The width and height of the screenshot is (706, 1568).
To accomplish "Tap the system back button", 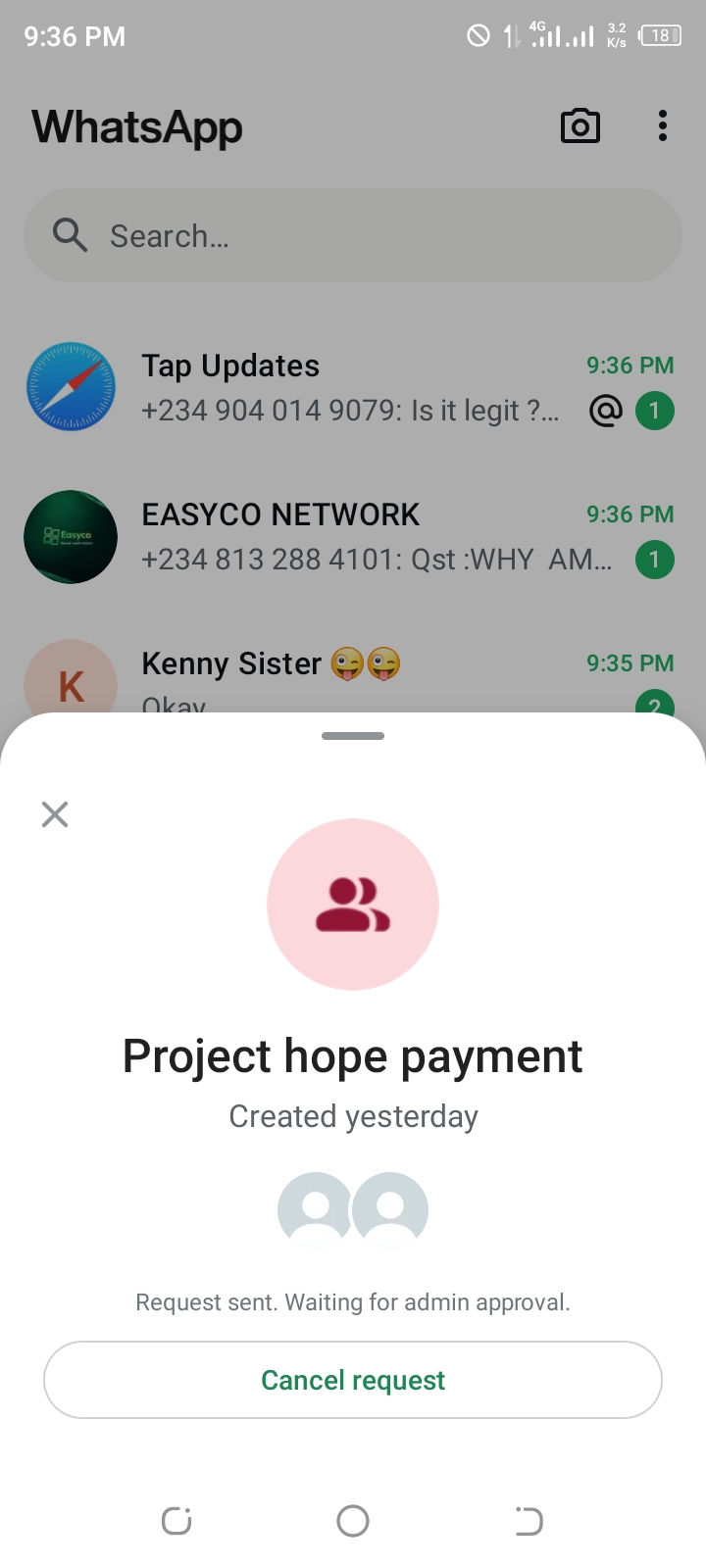I will (x=529, y=1521).
